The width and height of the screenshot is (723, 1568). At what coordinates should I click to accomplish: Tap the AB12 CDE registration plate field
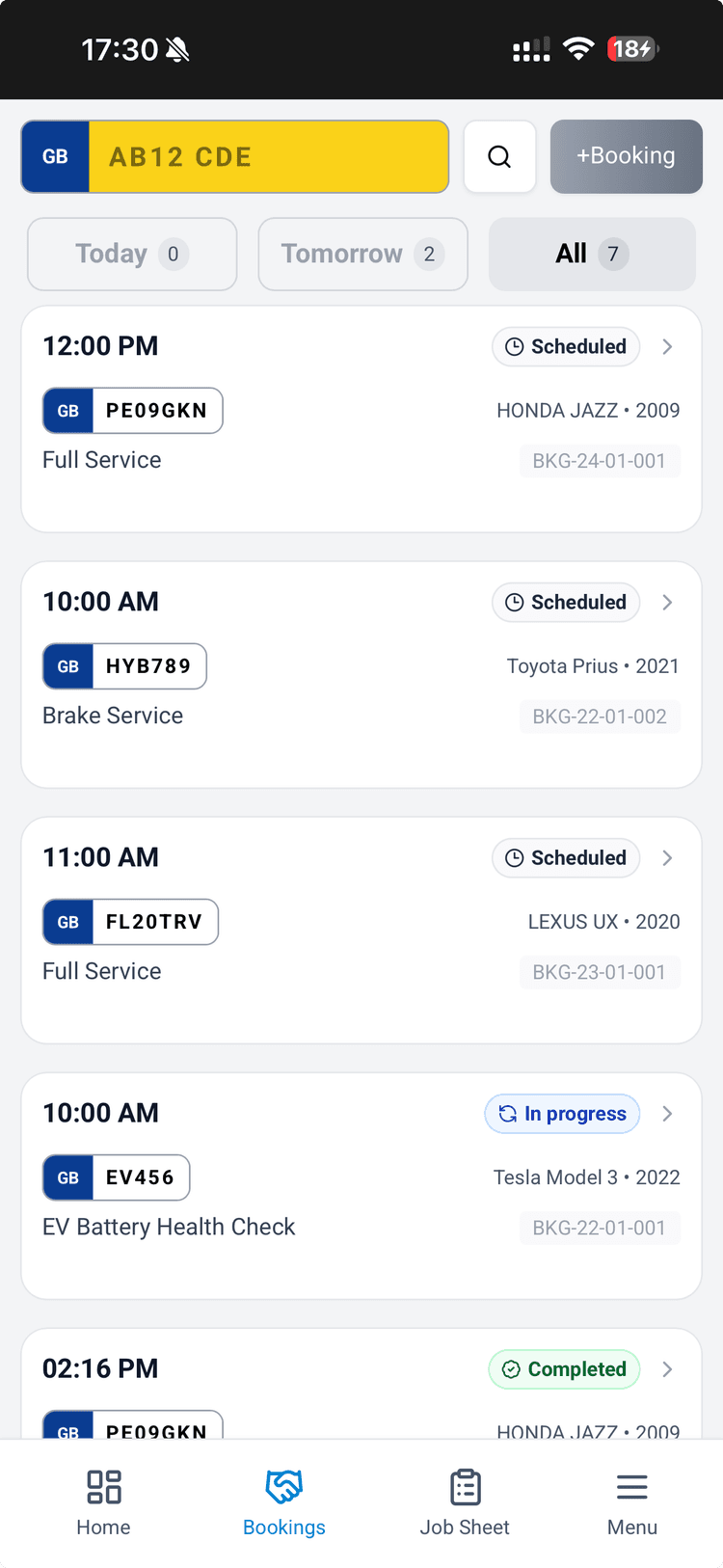234,156
